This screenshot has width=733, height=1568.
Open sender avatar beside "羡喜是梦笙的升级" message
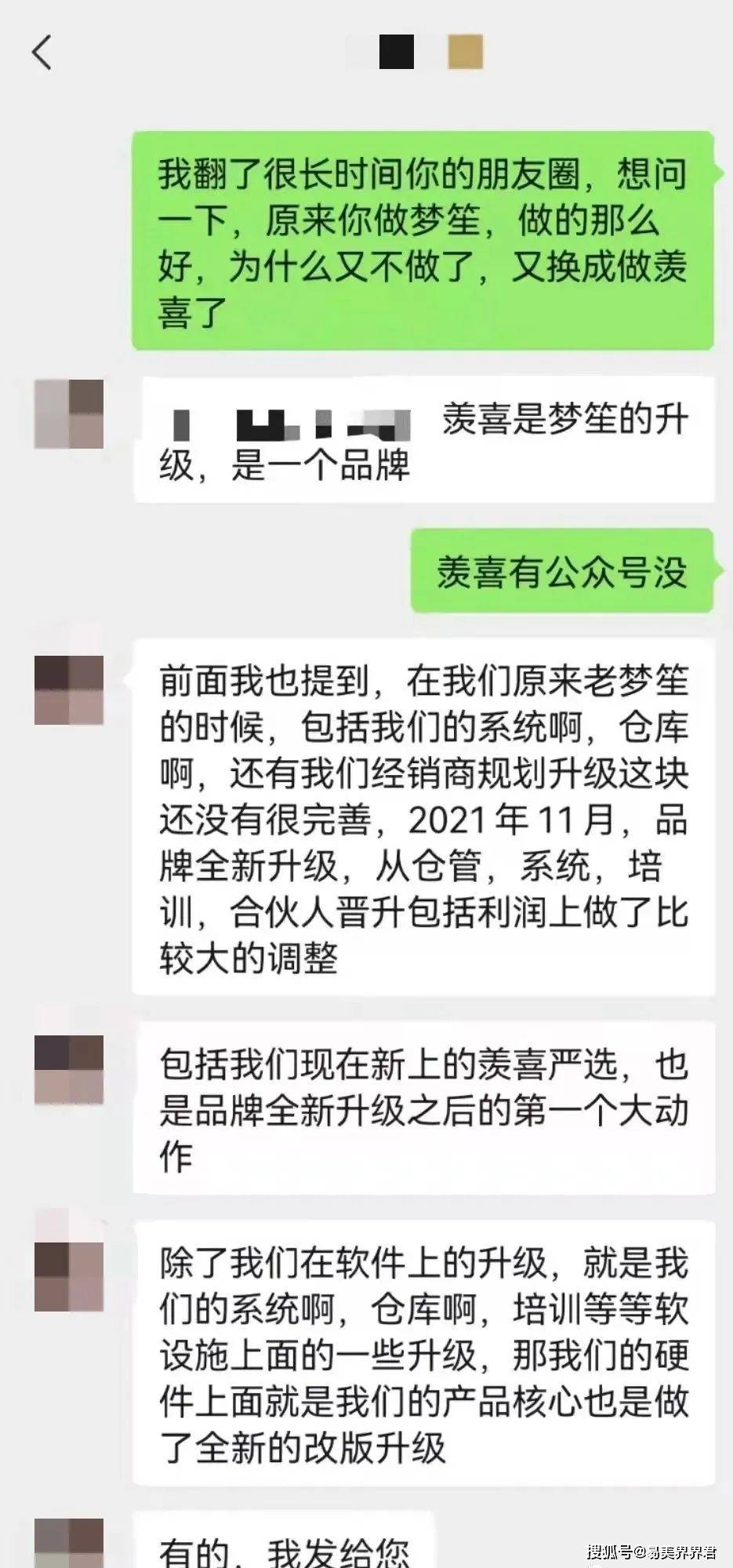tap(69, 413)
